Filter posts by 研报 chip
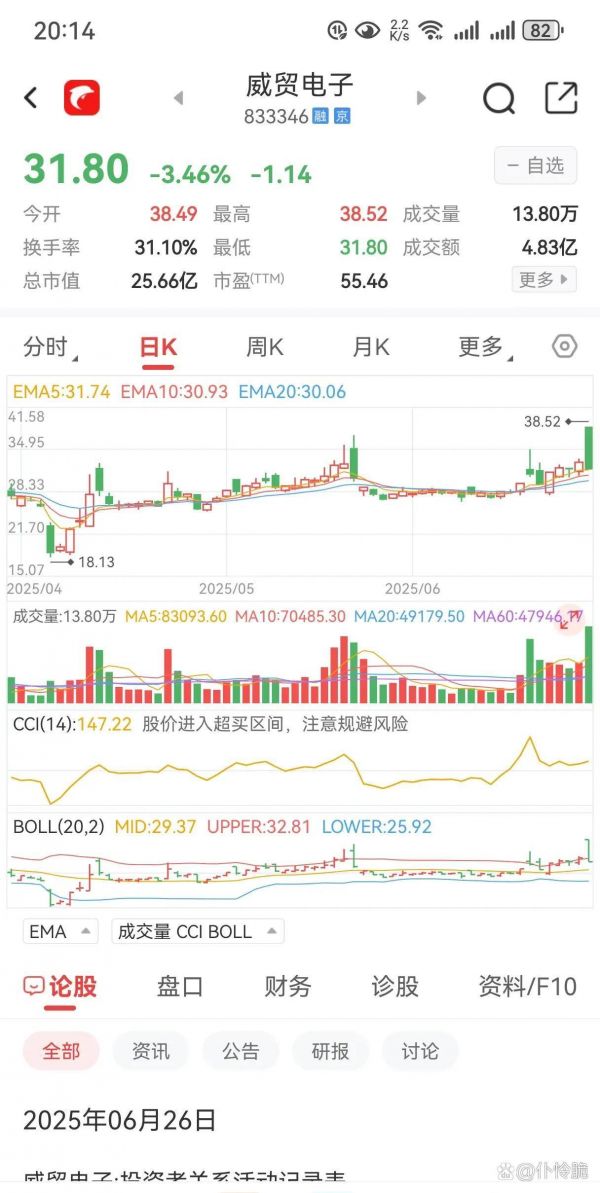 pyautogui.click(x=330, y=1051)
